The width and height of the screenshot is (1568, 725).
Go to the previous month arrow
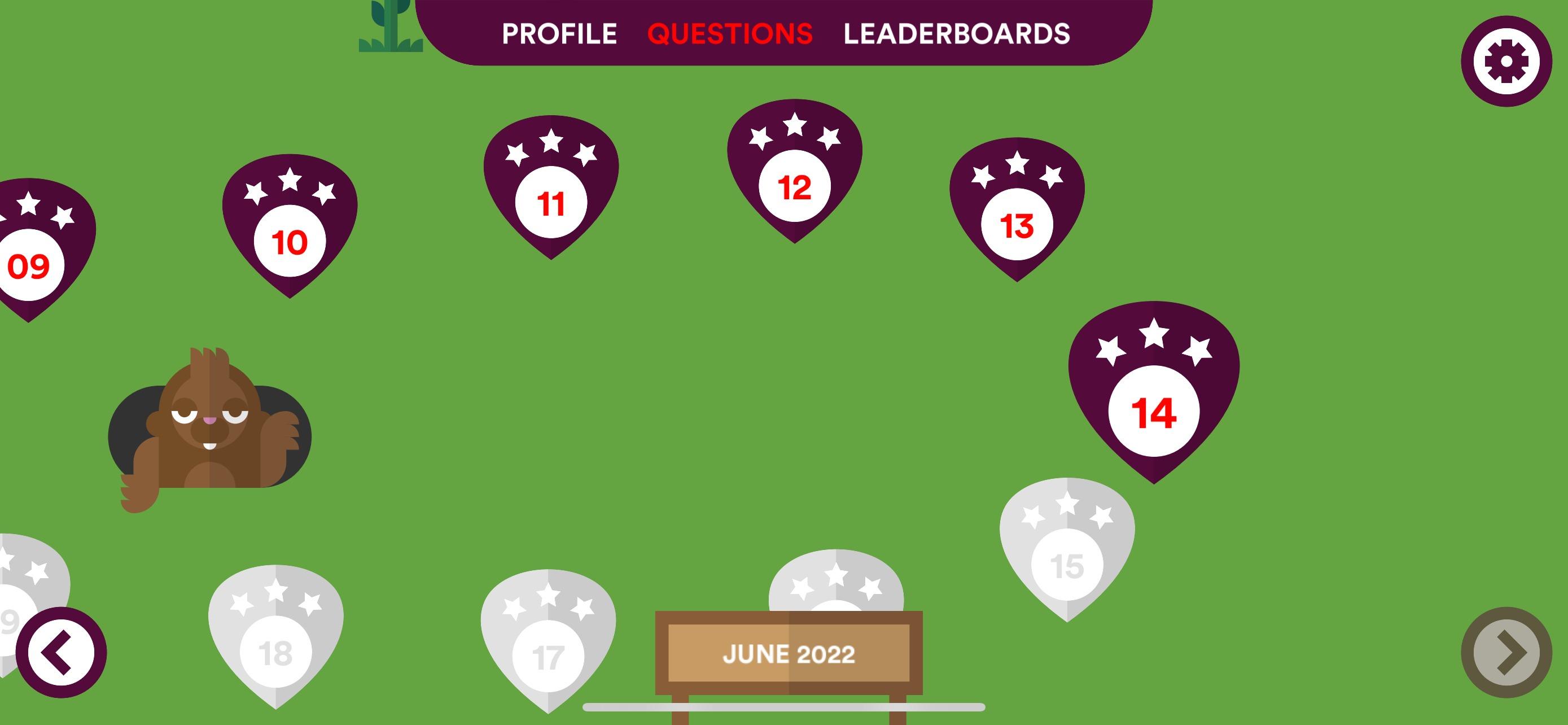61,653
